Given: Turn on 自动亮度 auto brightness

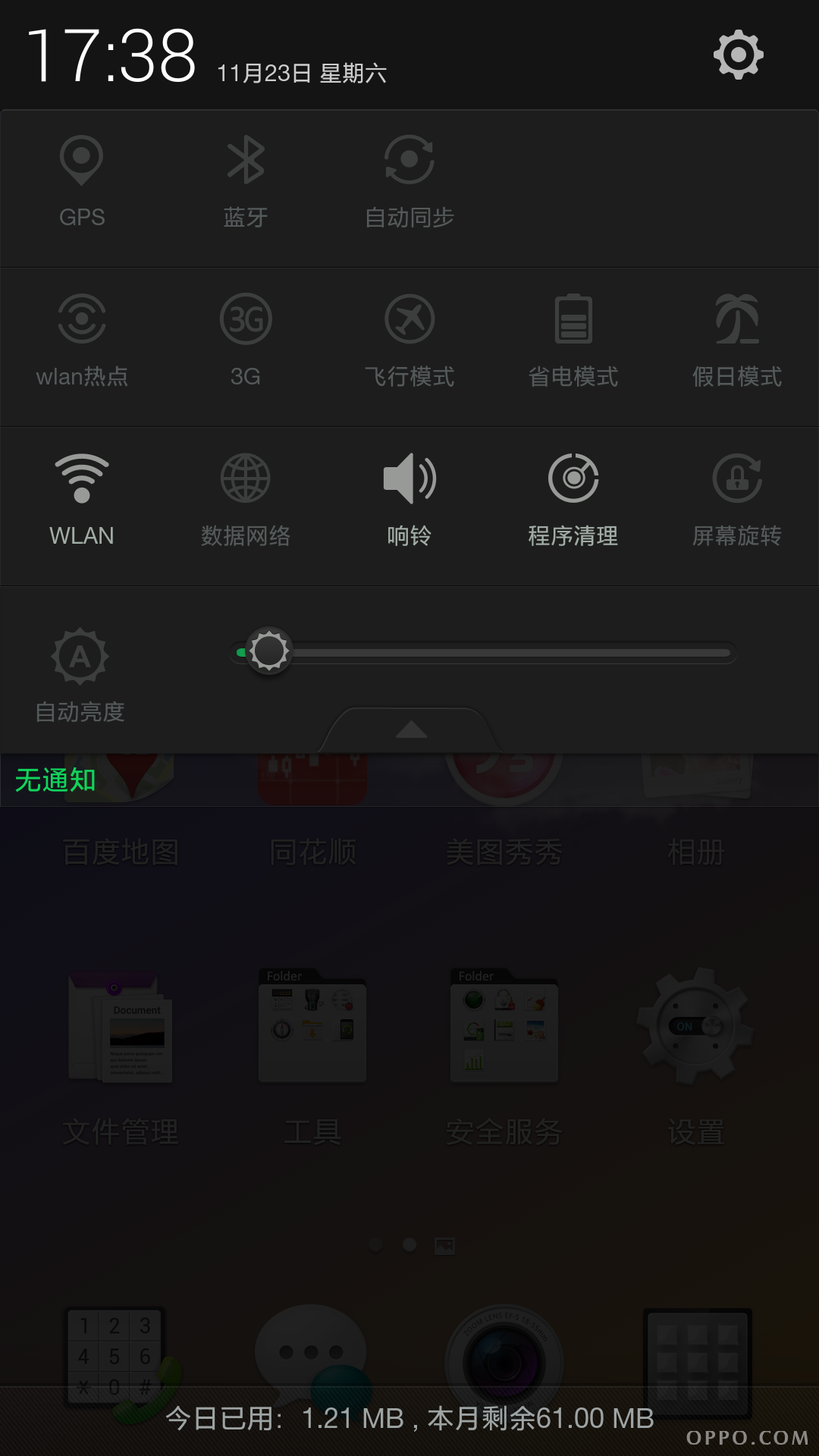Looking at the screenshot, I should tap(80, 675).
